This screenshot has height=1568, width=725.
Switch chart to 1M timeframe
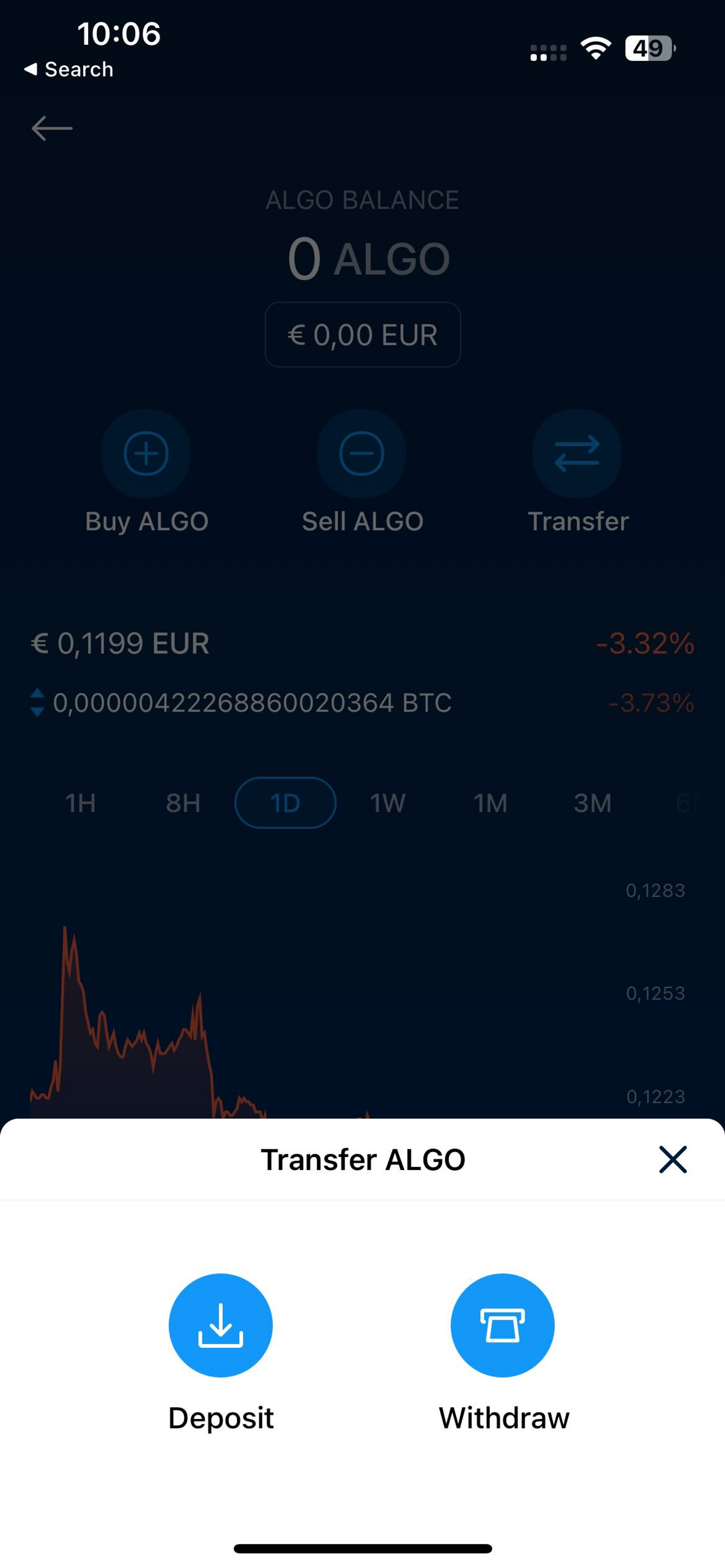pos(490,803)
